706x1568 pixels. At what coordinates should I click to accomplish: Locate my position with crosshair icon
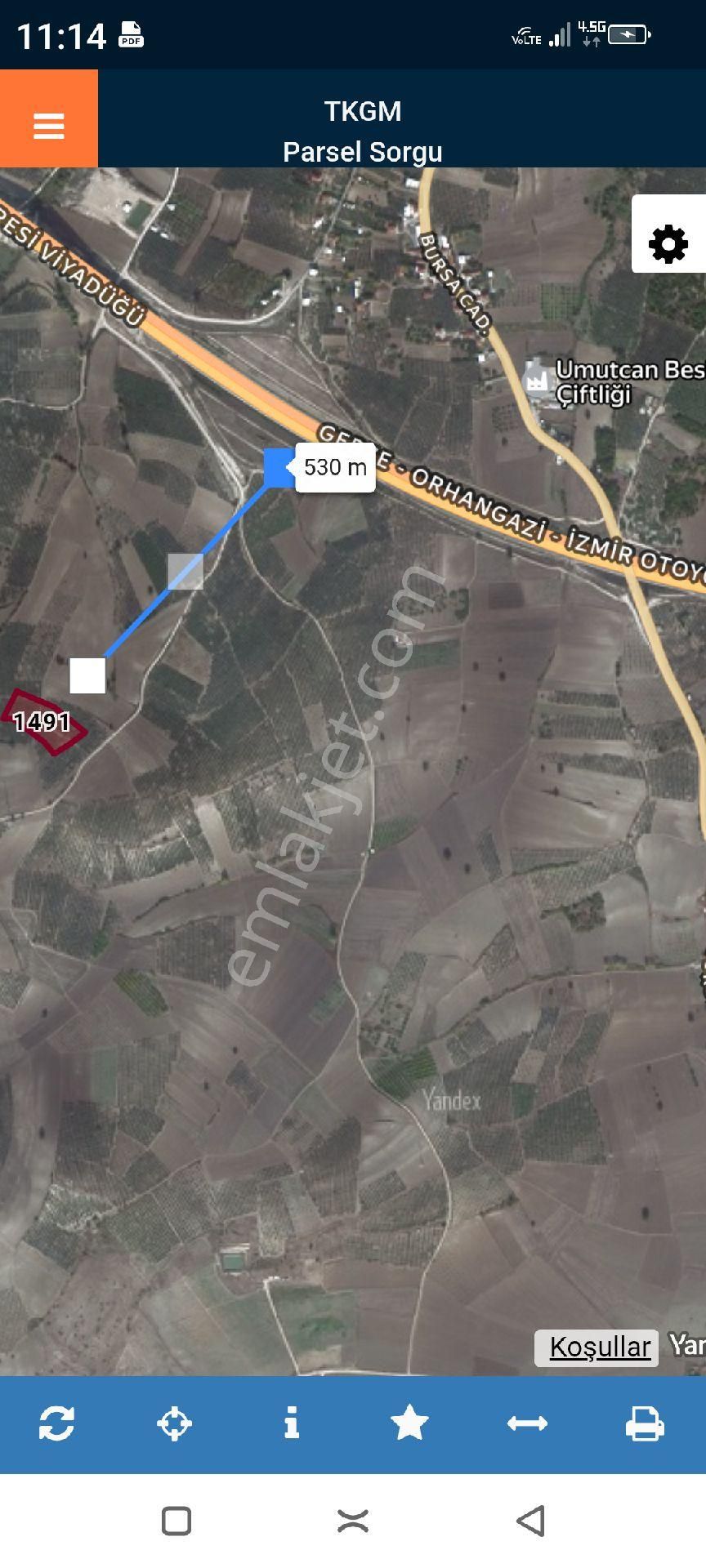click(174, 1423)
